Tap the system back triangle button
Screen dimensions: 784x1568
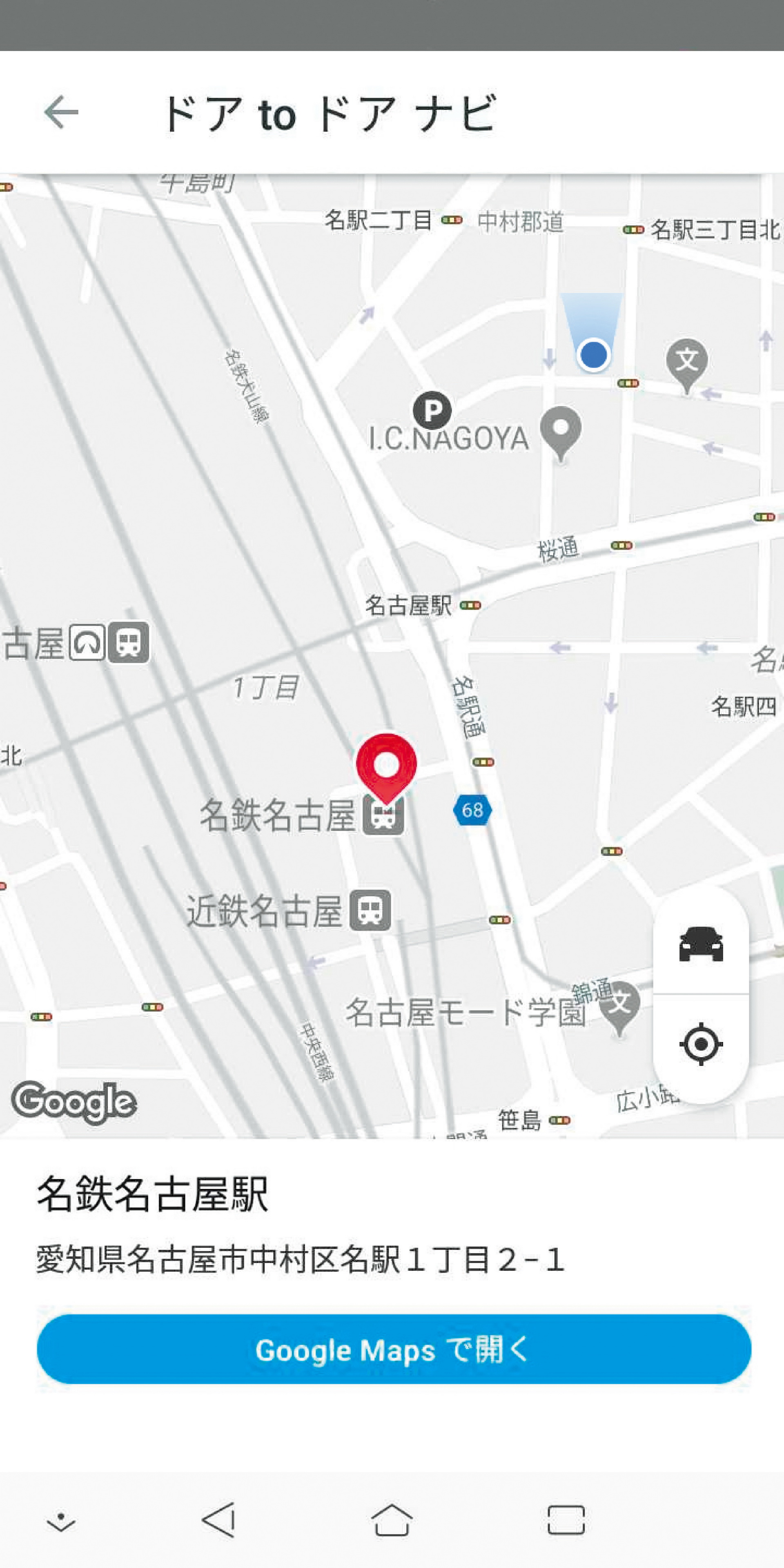click(x=219, y=1520)
